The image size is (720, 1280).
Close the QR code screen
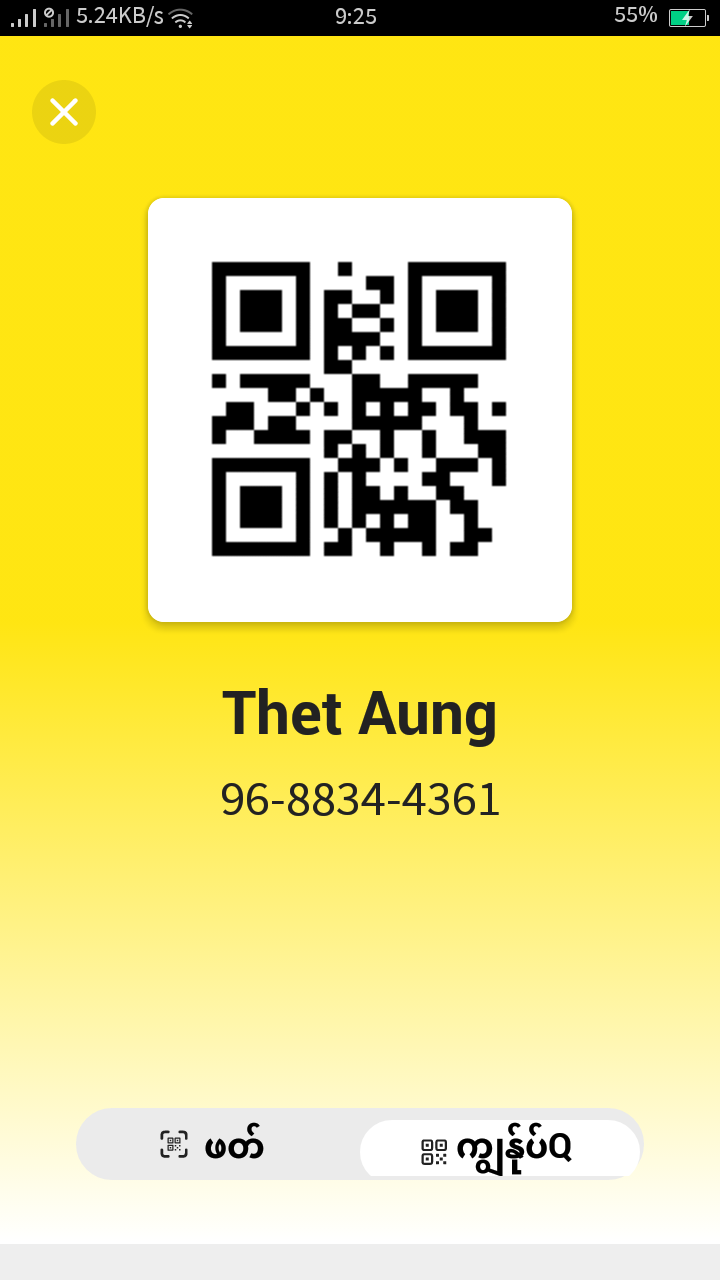[x=64, y=112]
